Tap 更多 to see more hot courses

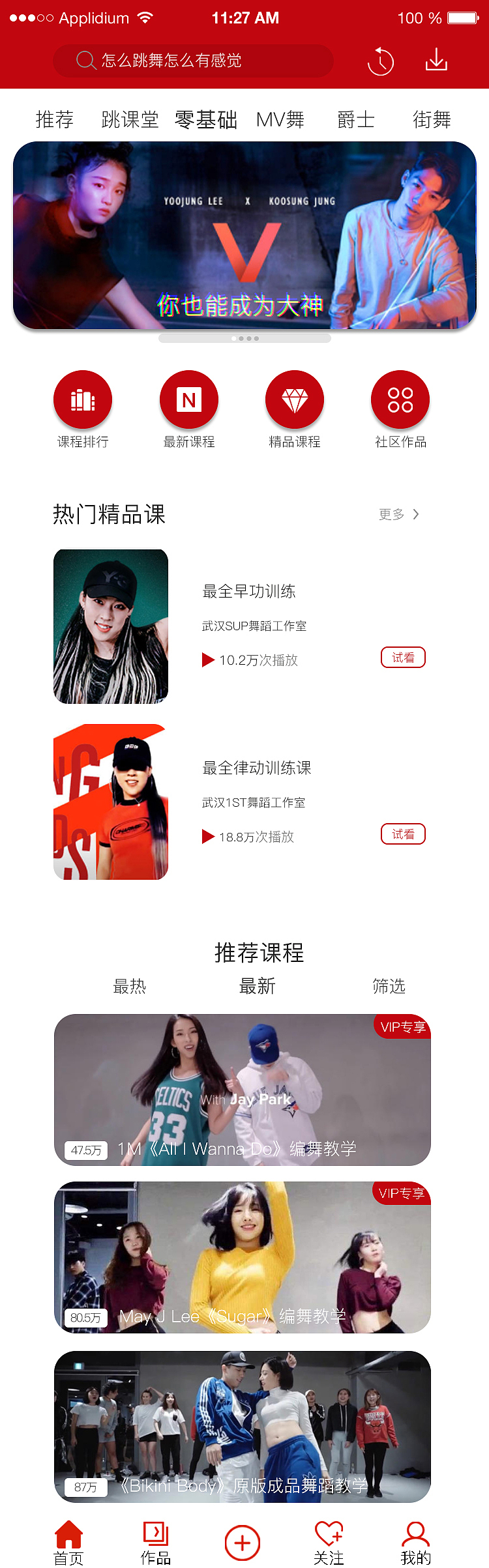[x=399, y=514]
